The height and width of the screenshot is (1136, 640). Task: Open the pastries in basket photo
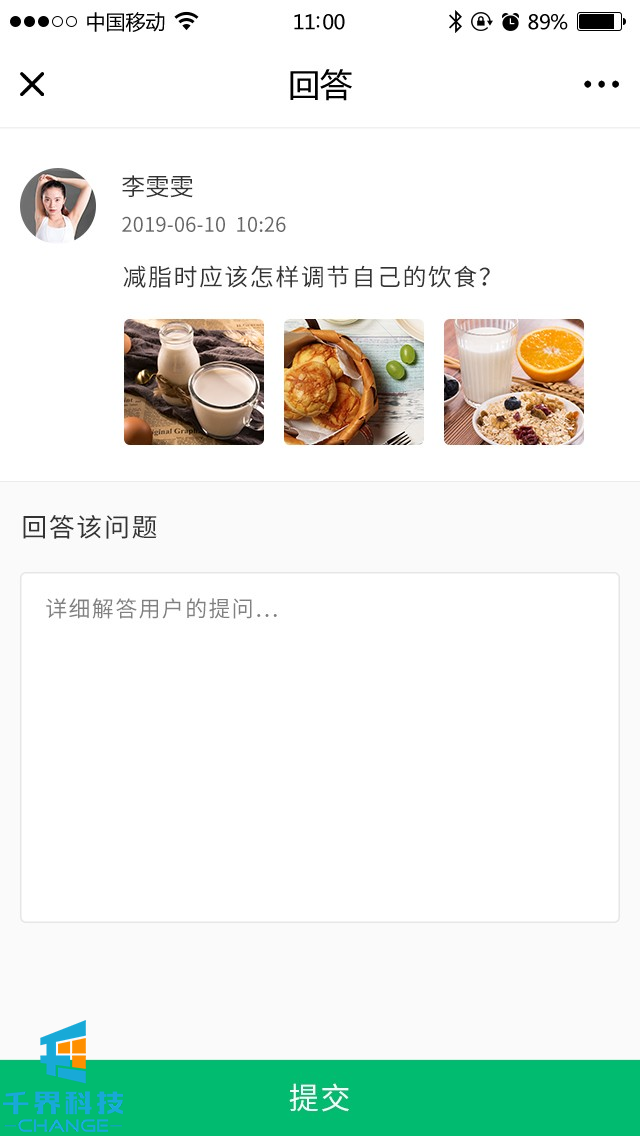point(354,382)
